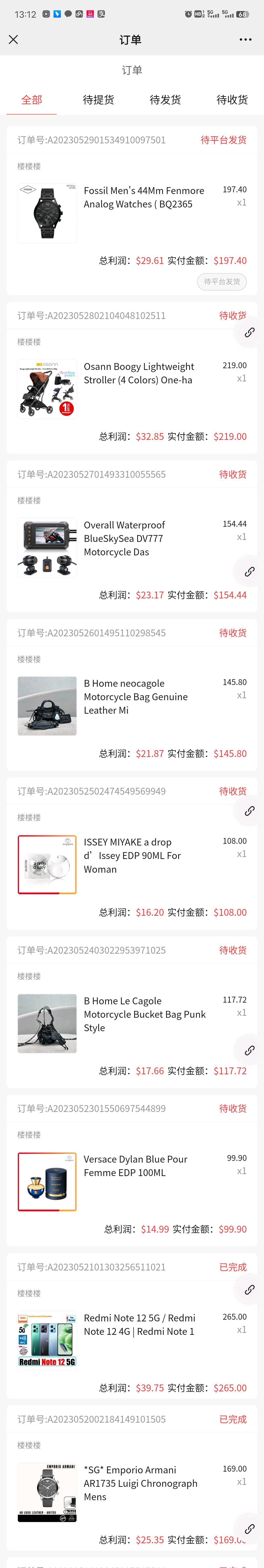This screenshot has width=264, height=1568.
Task: Switch to the 全部 tab
Action: (32, 100)
